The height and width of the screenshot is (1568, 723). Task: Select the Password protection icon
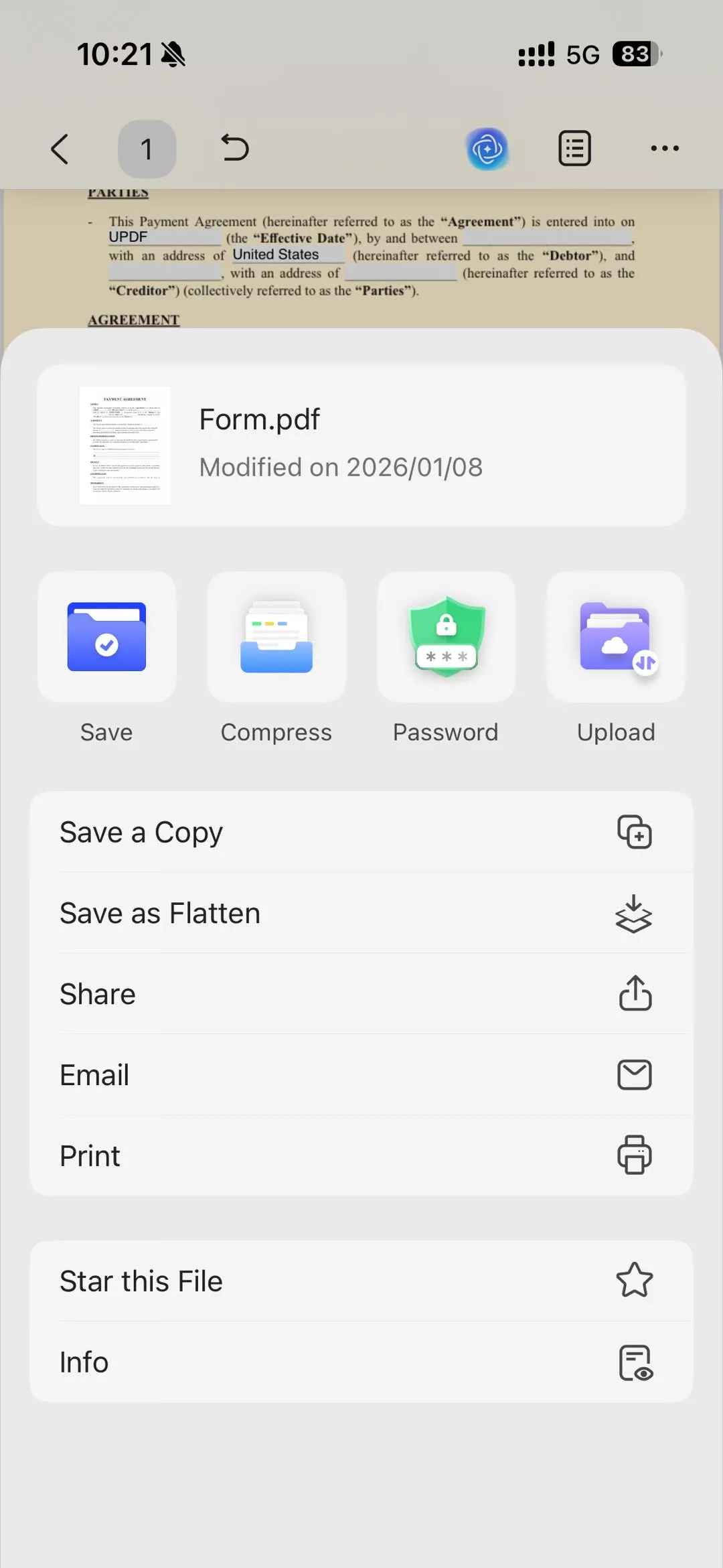[445, 637]
